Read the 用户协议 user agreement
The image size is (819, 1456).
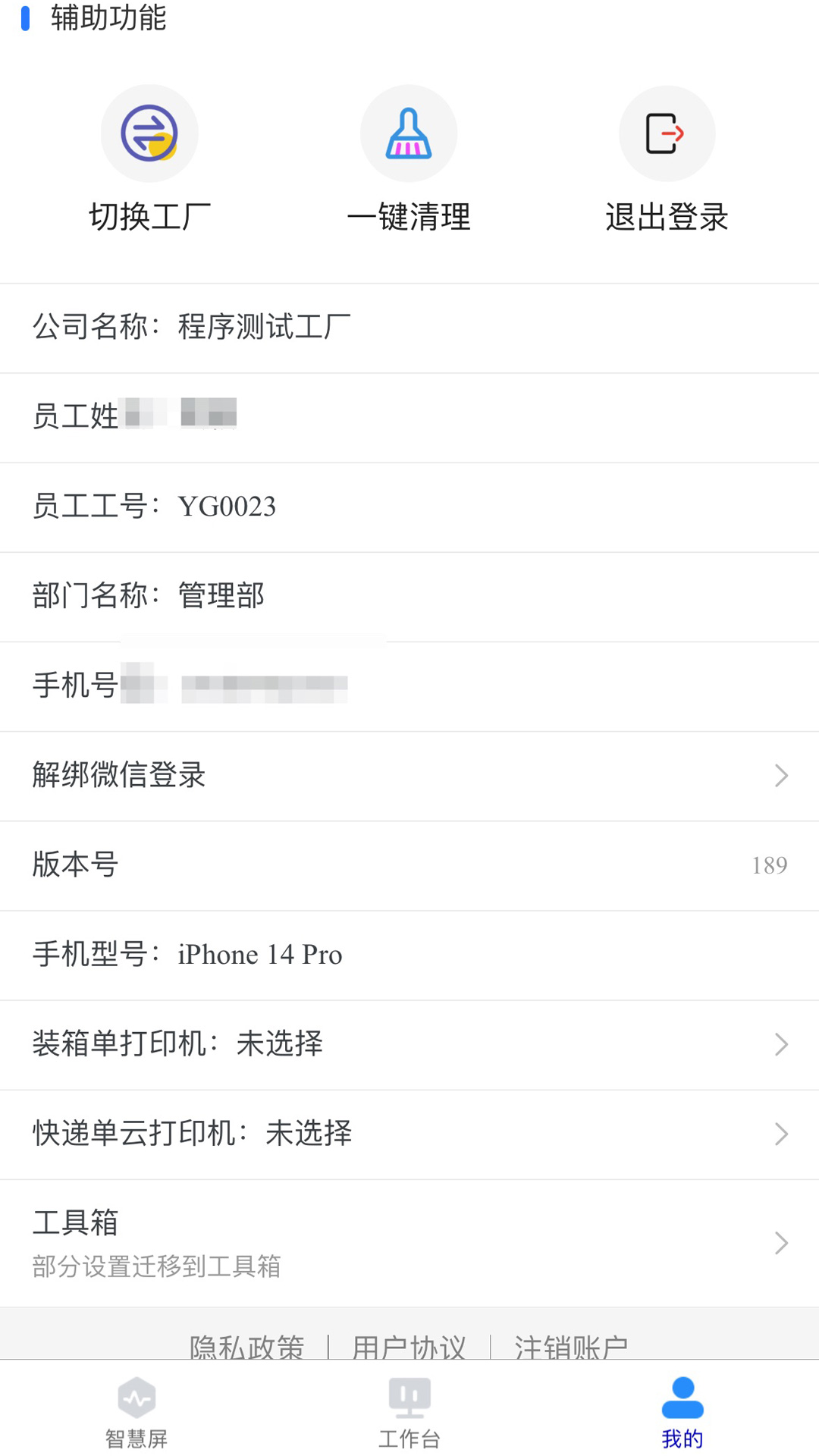(x=409, y=1347)
